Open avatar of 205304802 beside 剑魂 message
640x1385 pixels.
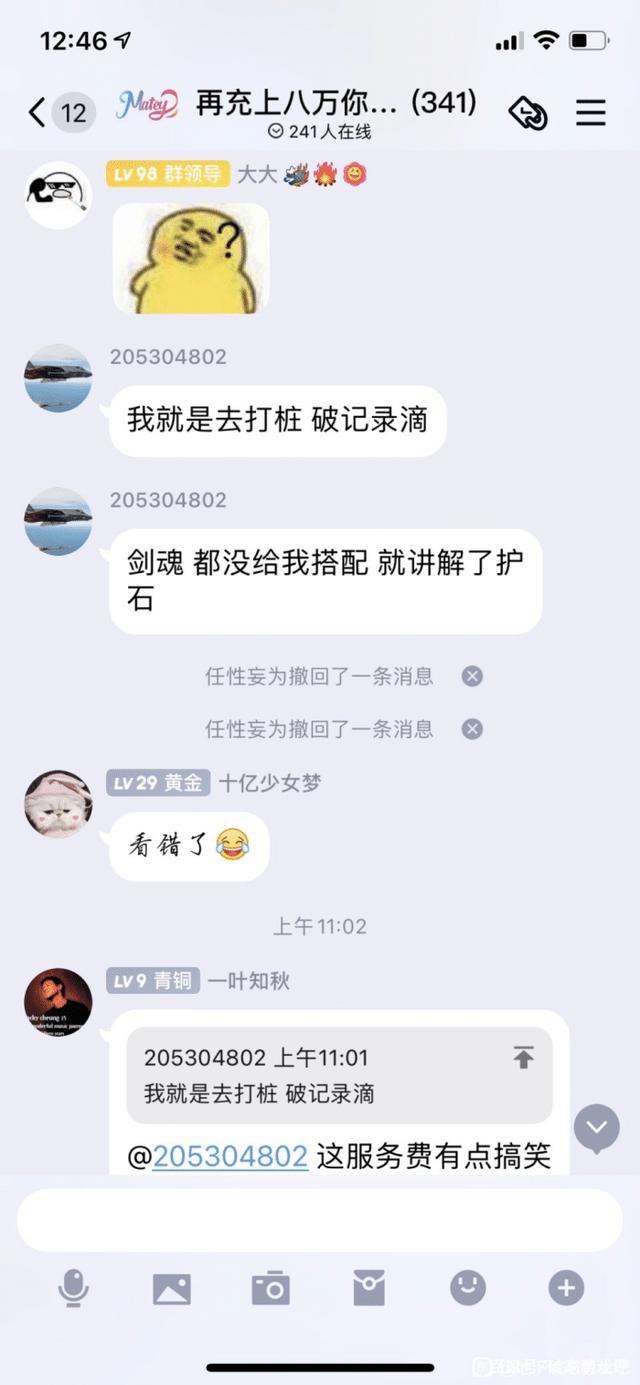point(58,521)
